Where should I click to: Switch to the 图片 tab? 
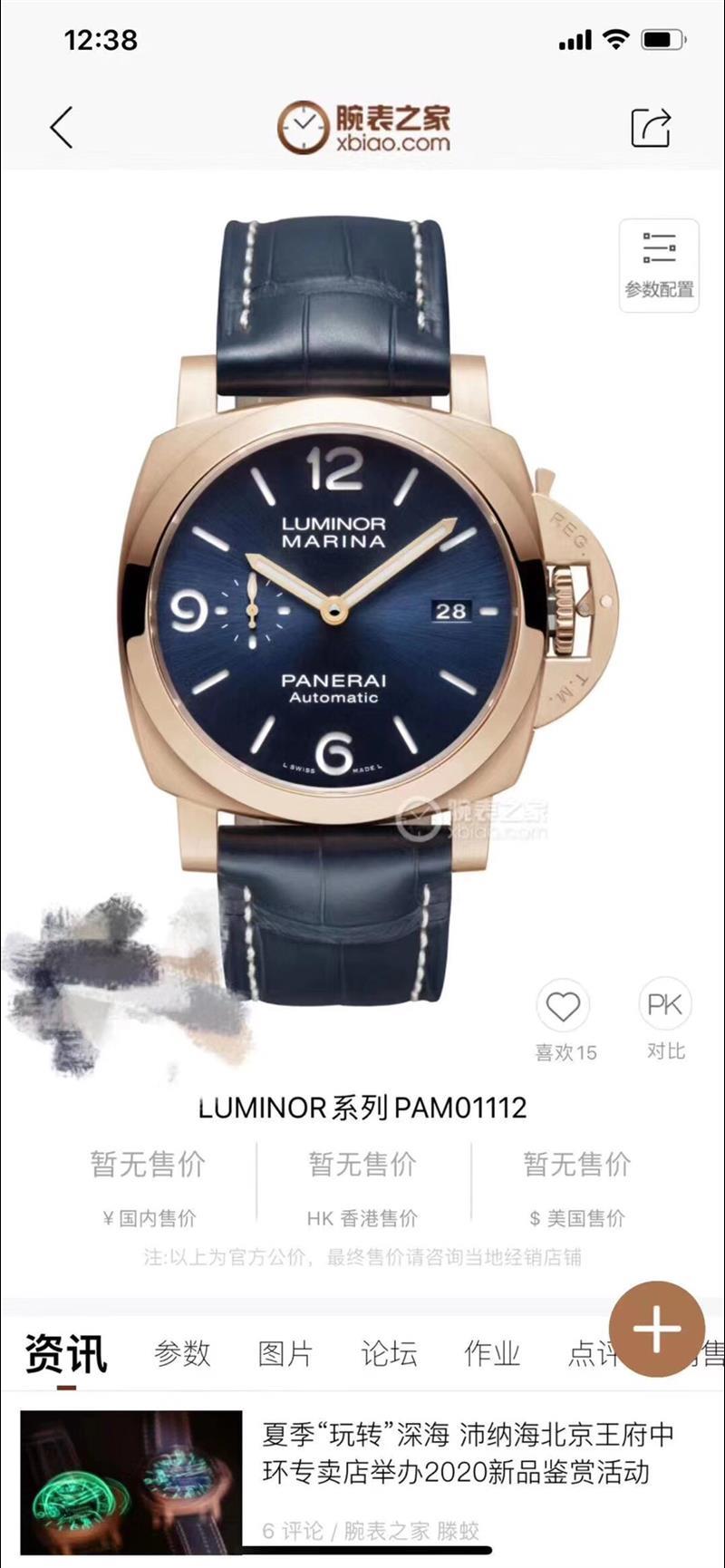[285, 1353]
